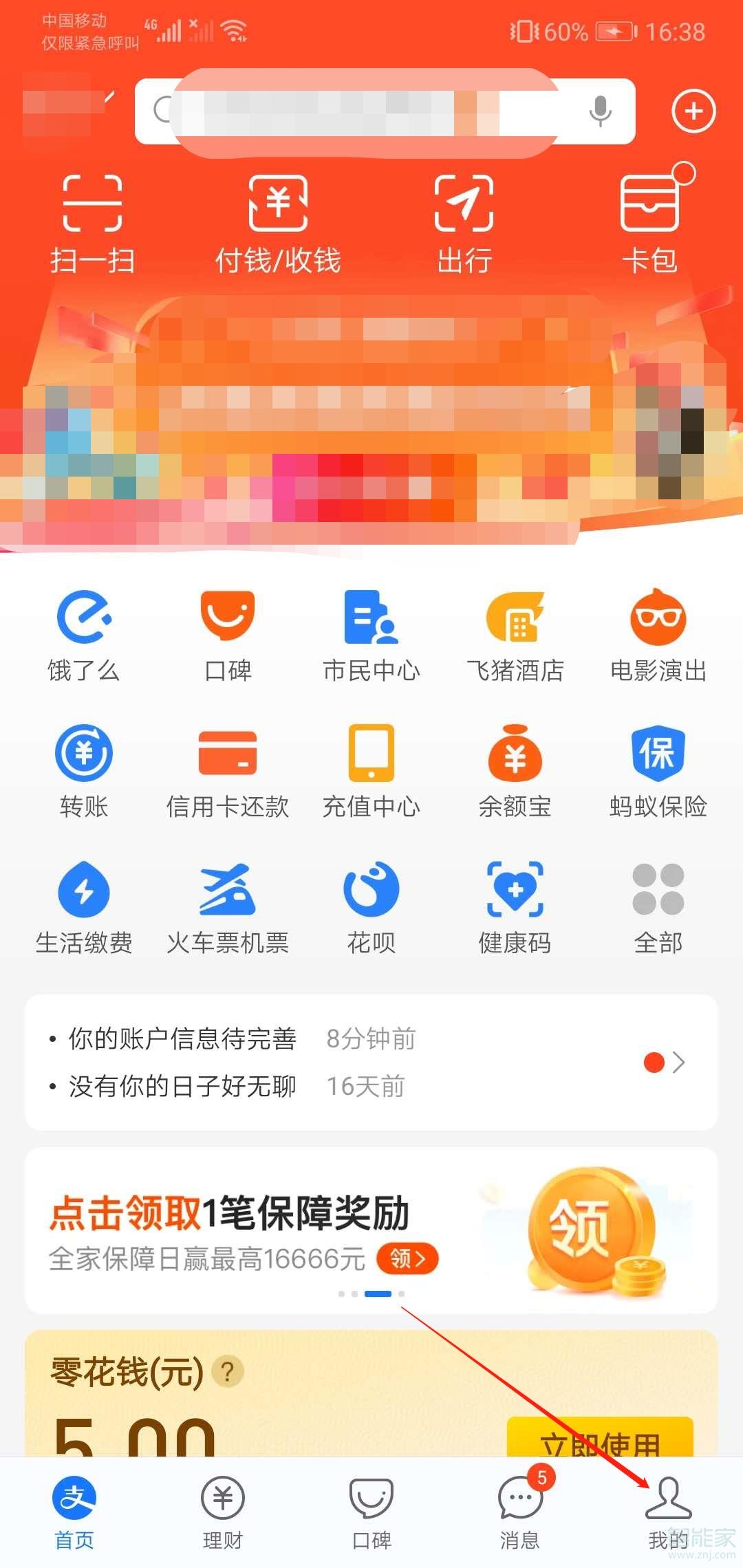Tap the voice search microphone
The width and height of the screenshot is (743, 1568).
click(x=600, y=112)
